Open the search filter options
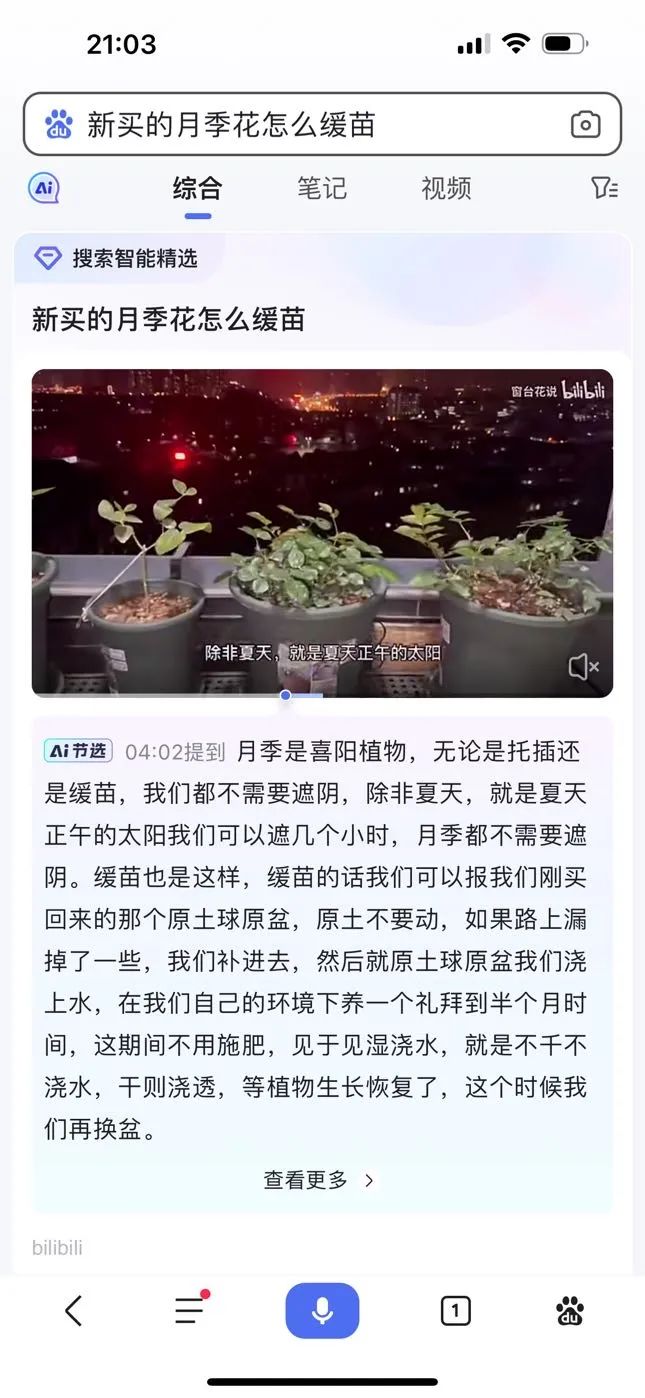 [x=604, y=188]
